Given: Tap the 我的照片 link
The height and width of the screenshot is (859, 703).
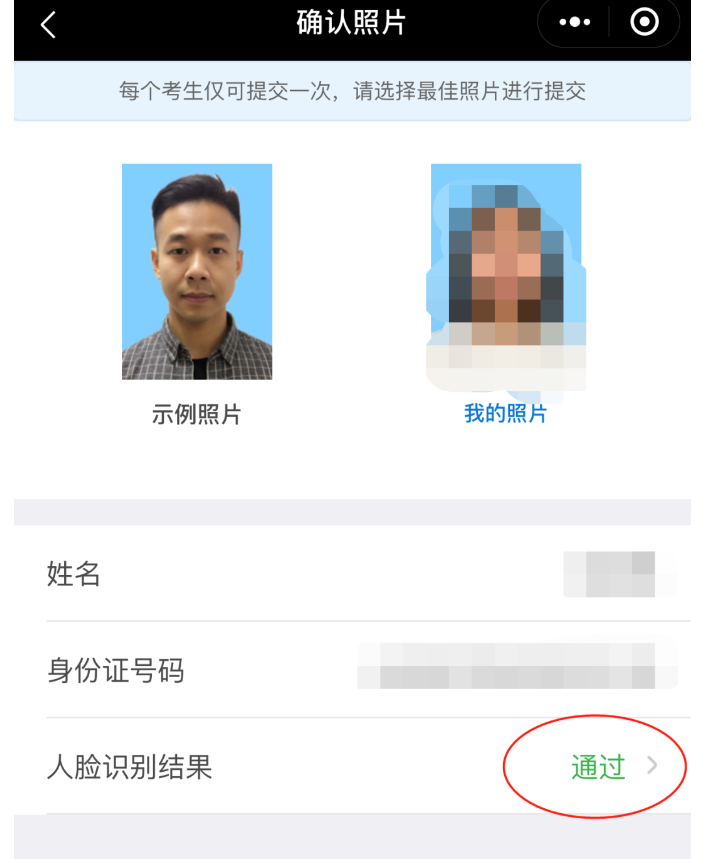Looking at the screenshot, I should click(x=505, y=414).
